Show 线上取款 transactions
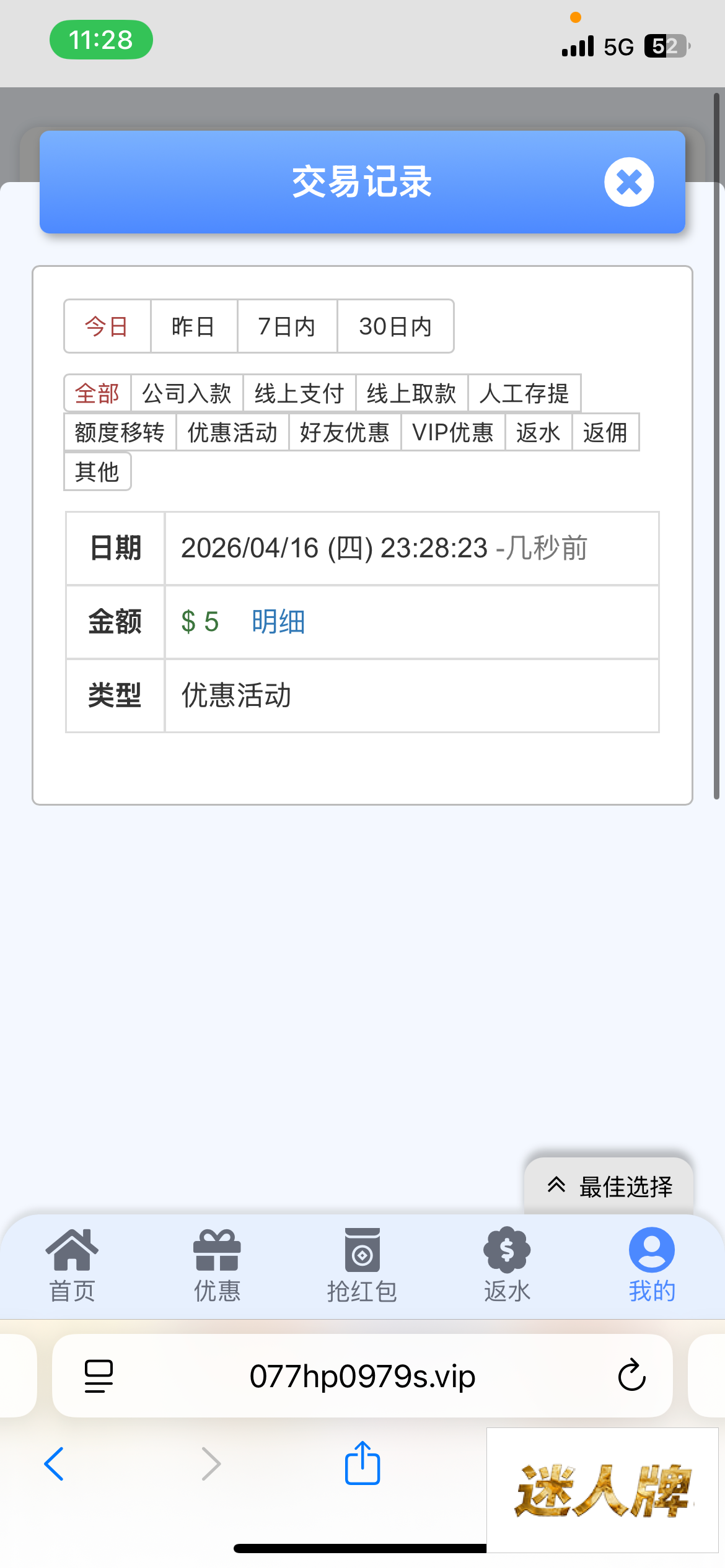This screenshot has width=725, height=1568. (x=411, y=393)
